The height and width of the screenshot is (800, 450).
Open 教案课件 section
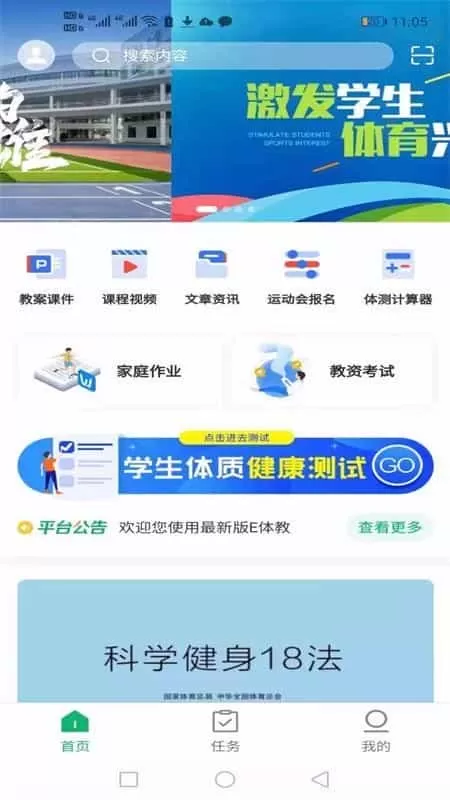(46, 277)
